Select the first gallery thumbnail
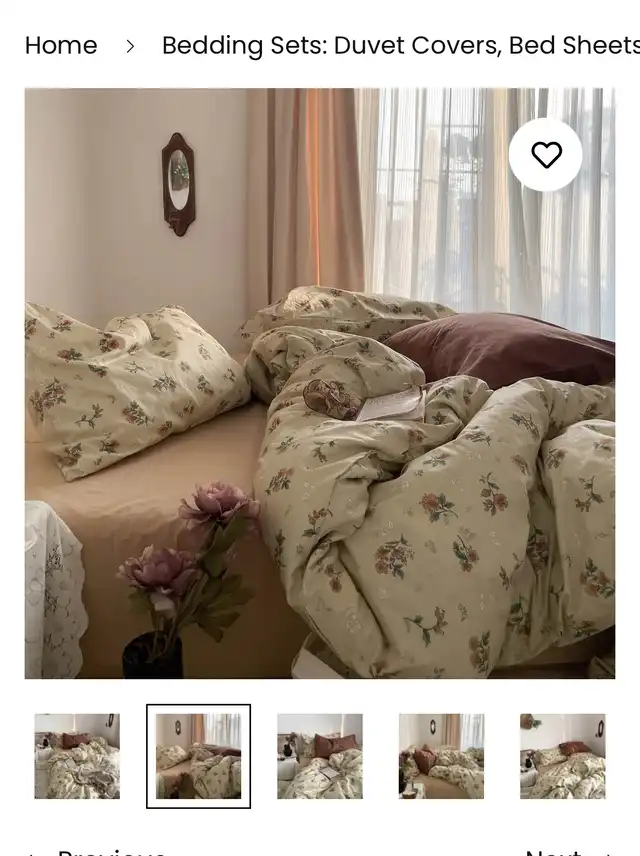This screenshot has height=856, width=640. (x=77, y=756)
